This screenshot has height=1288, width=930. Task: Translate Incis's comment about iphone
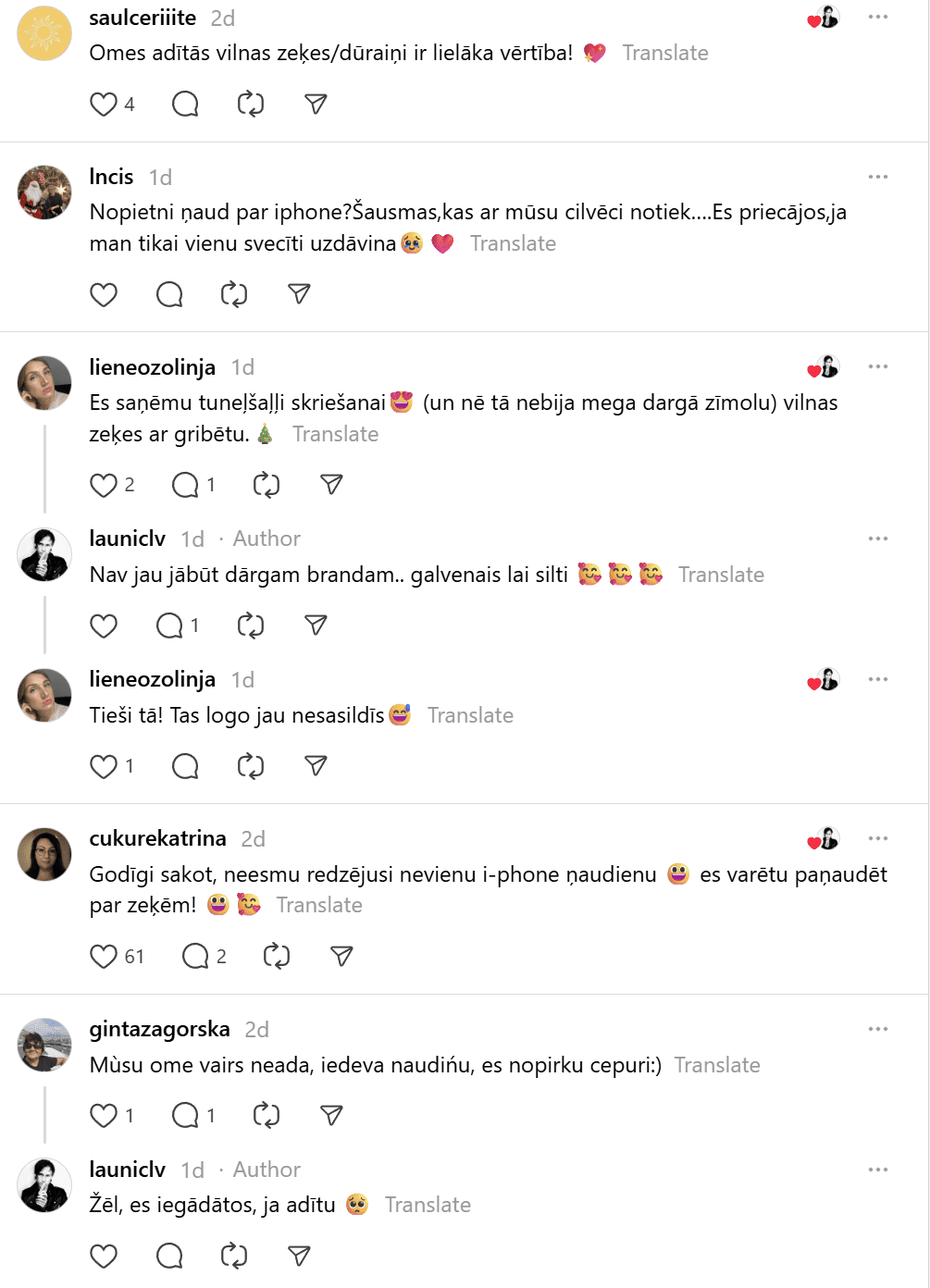coord(513,243)
